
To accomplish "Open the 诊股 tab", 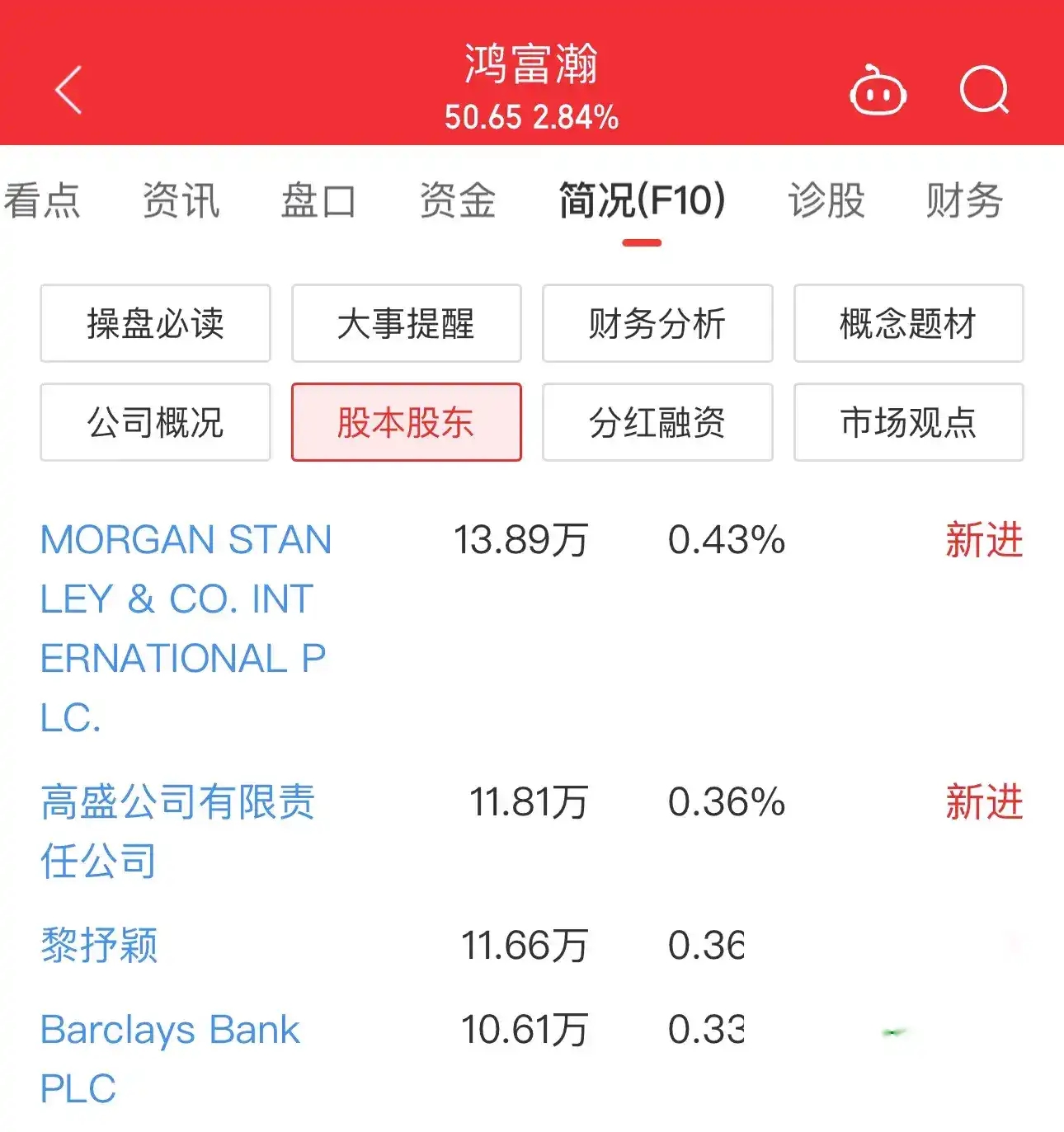I will point(826,201).
